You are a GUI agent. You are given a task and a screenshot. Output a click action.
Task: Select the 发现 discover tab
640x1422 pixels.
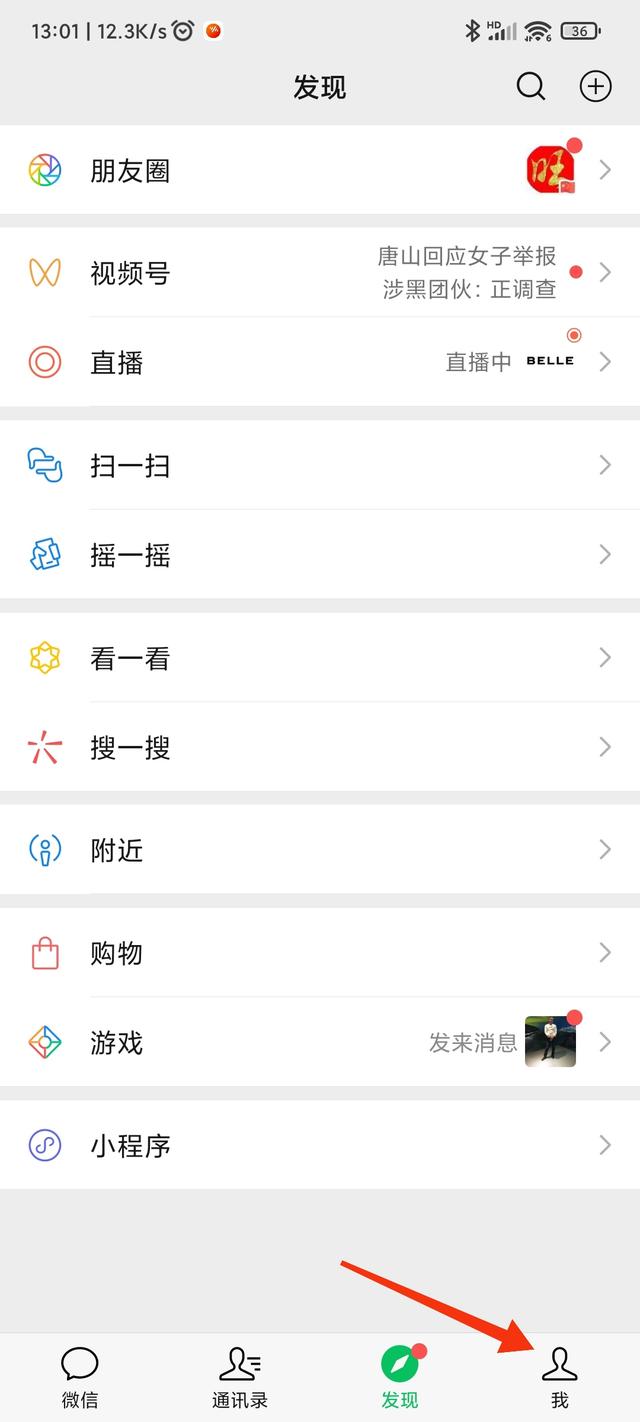coord(400,1377)
